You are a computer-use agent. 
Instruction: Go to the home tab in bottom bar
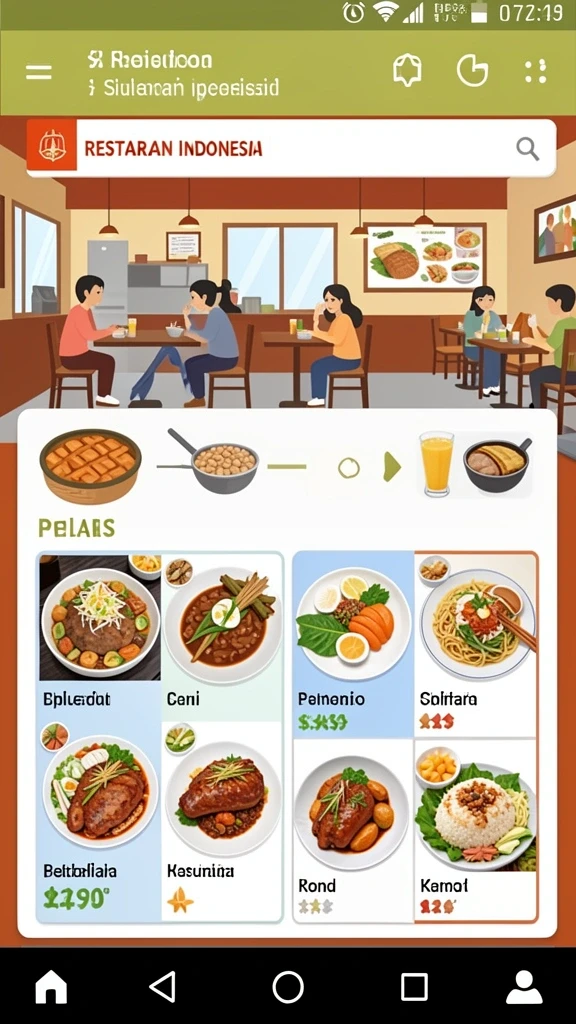coord(51,986)
